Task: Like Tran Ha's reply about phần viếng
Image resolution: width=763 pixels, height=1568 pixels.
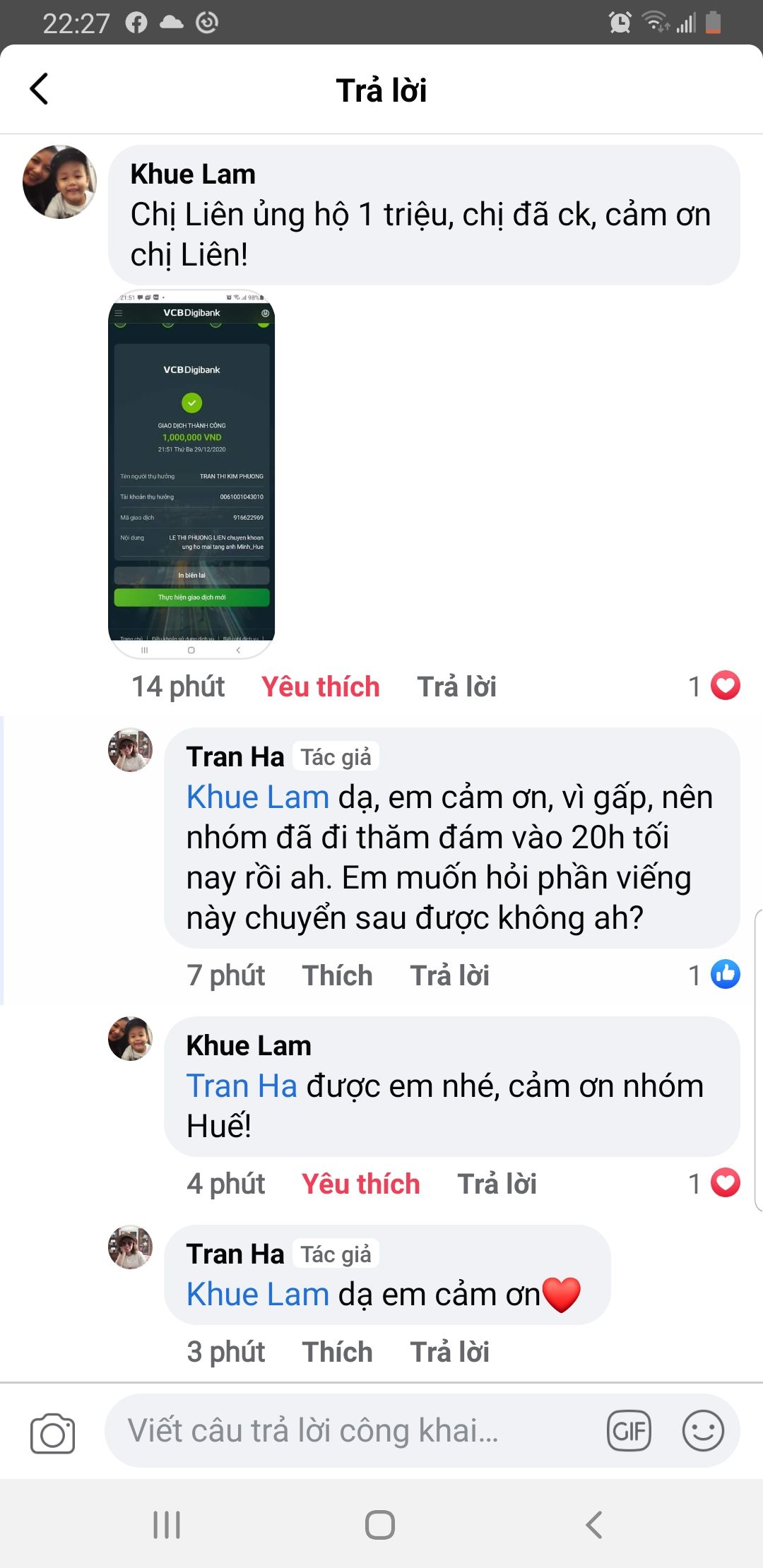Action: coord(337,975)
